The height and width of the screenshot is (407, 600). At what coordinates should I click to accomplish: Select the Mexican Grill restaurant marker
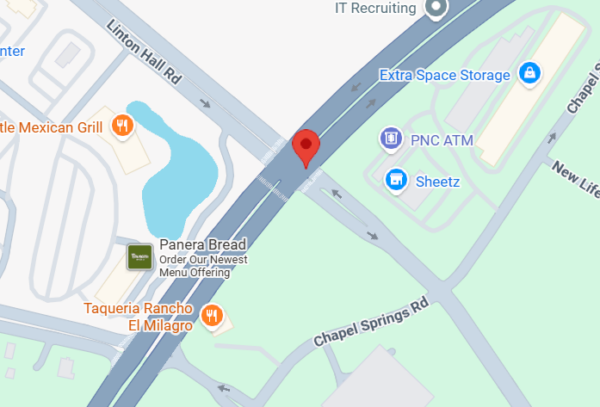pos(122,125)
